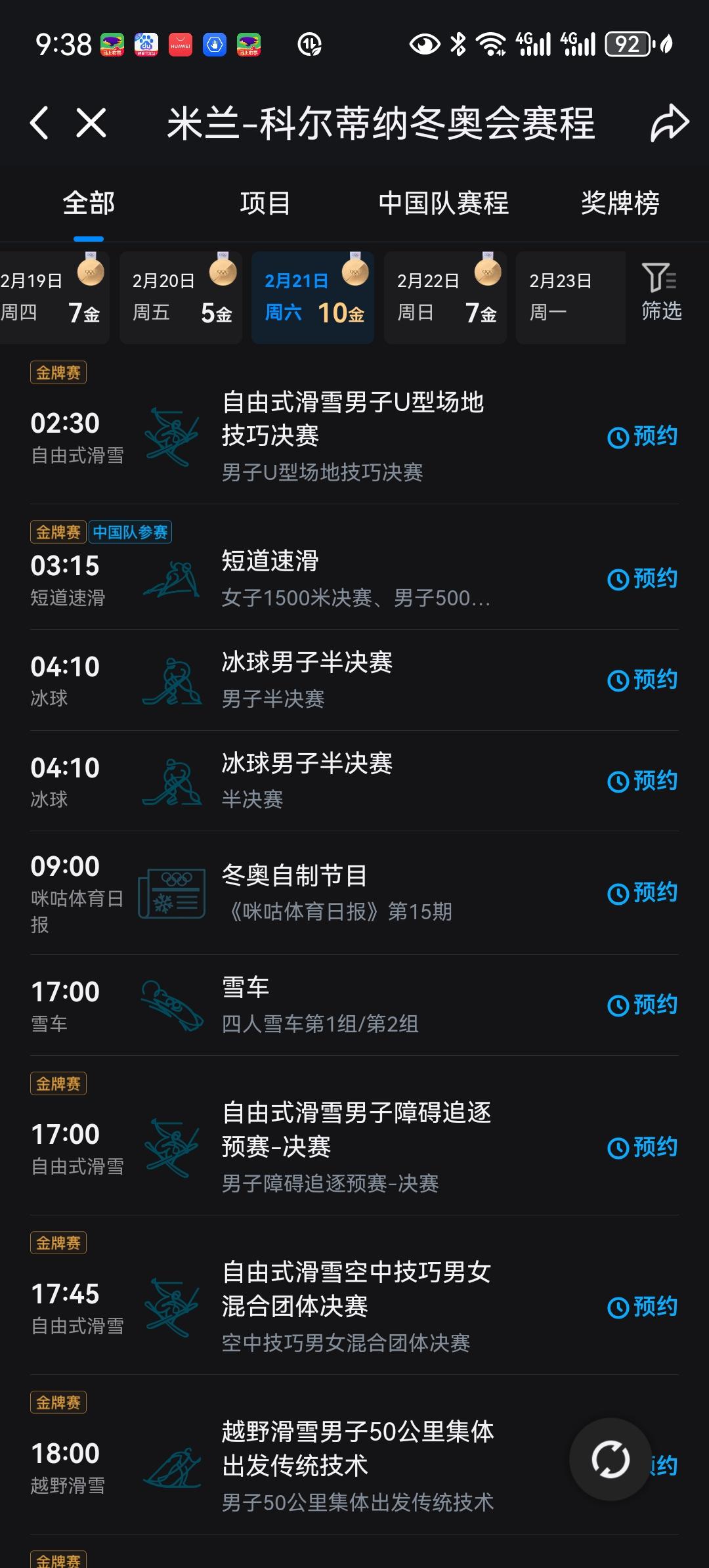The width and height of the screenshot is (709, 1568).
Task: Reserve the 09:00 冬奥自制节目 program
Action: (642, 893)
